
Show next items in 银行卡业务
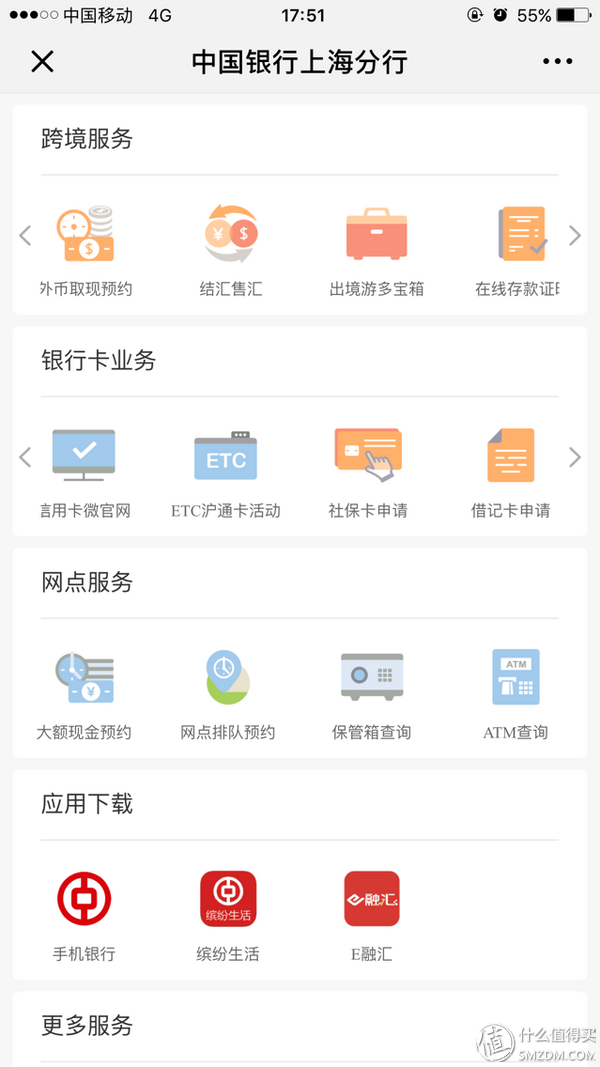click(x=574, y=458)
